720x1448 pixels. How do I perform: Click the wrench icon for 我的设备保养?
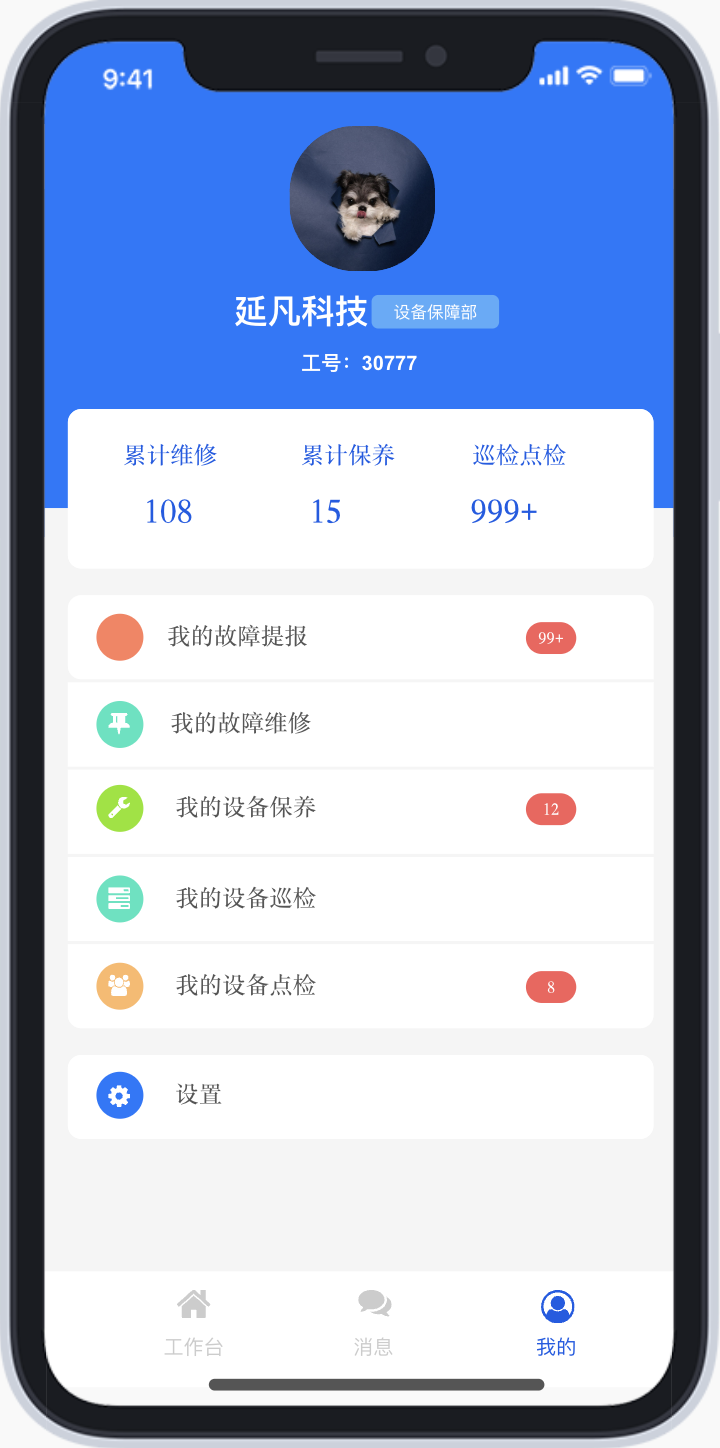point(120,810)
